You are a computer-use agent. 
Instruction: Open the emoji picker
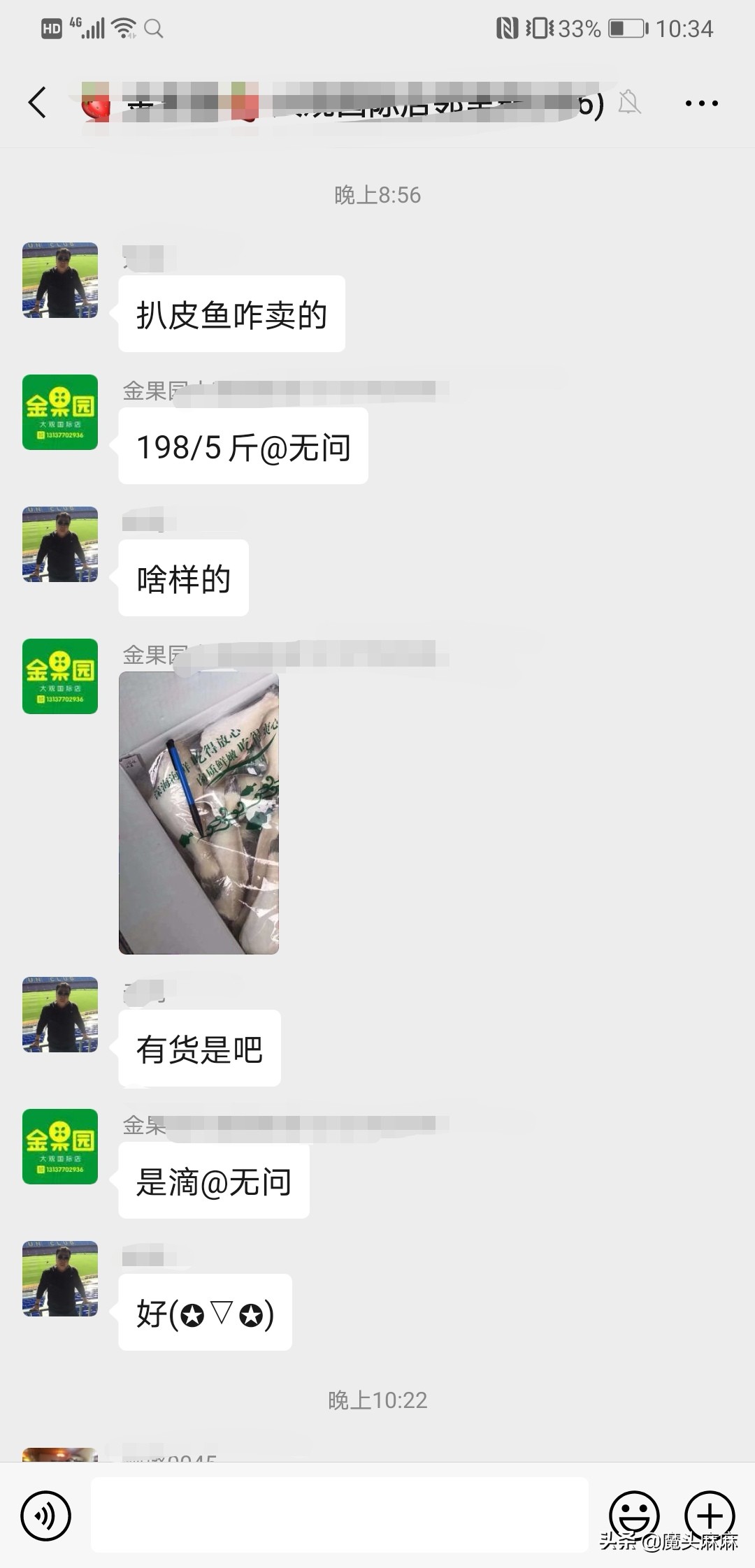[634, 1514]
